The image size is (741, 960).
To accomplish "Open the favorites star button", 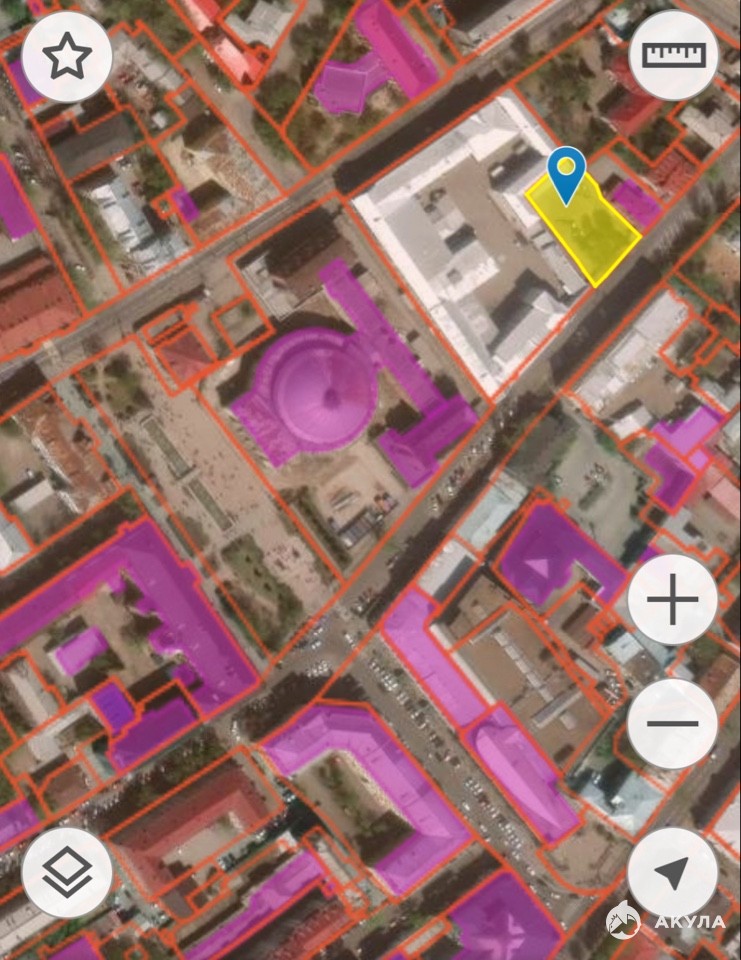I will 67,56.
